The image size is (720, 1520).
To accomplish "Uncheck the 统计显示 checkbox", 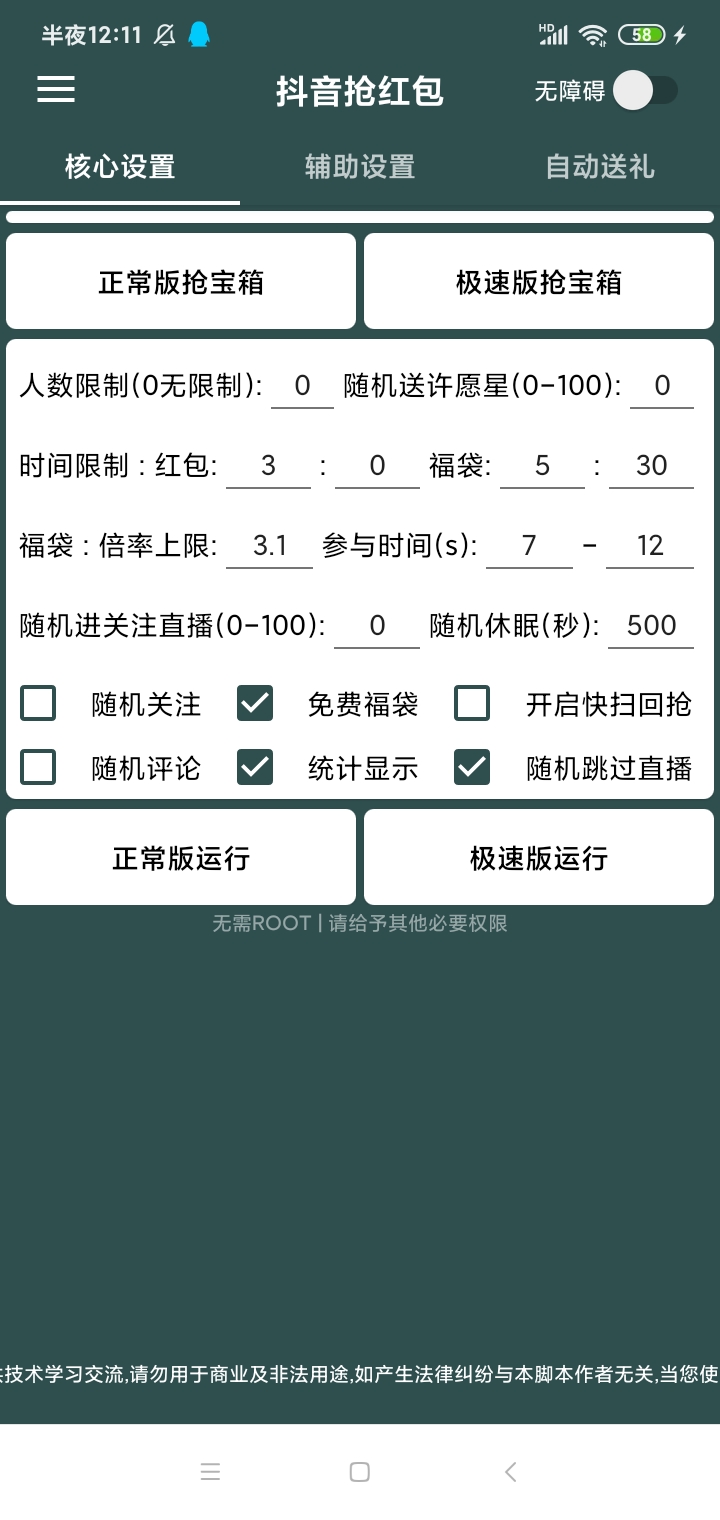I will 255,767.
